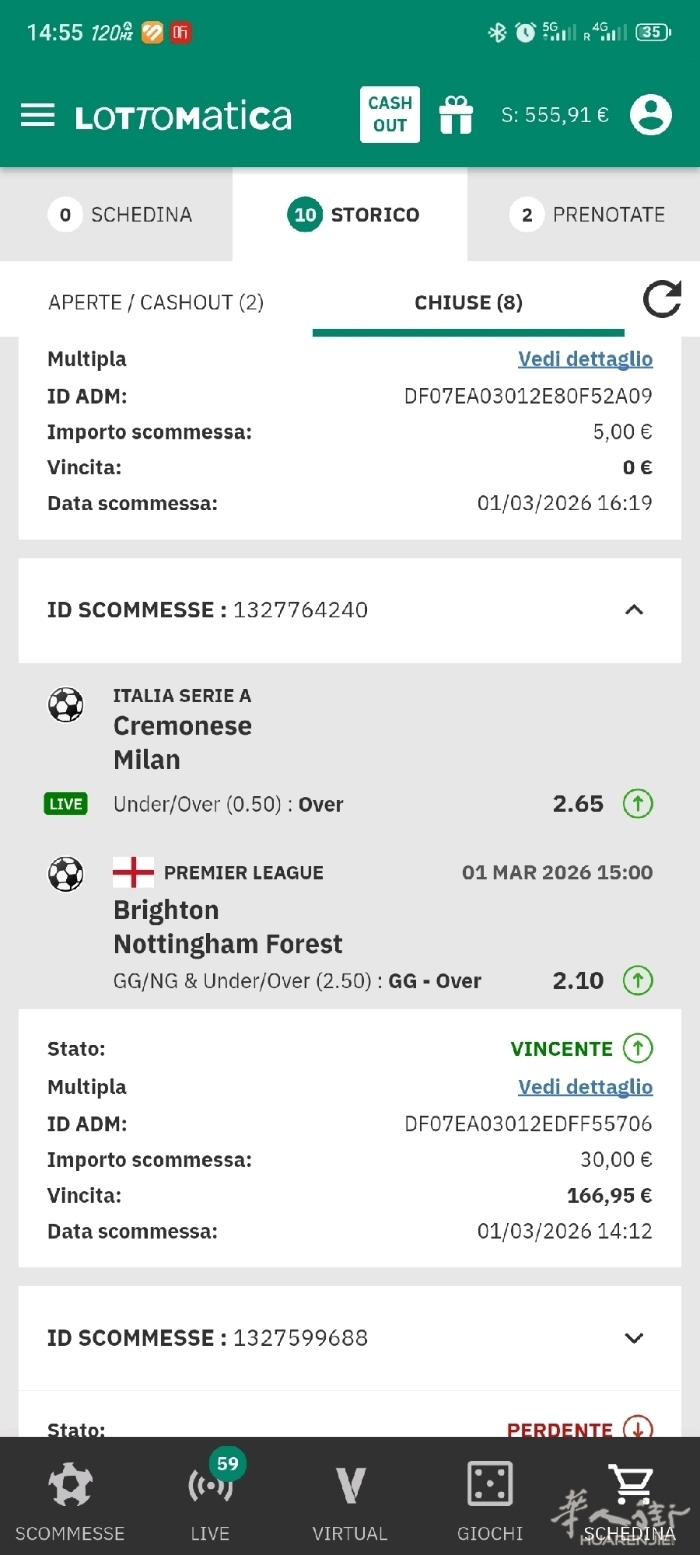Open Vedi dettaglio for the 5,00 € bet
This screenshot has width=700, height=1555.
585,359
